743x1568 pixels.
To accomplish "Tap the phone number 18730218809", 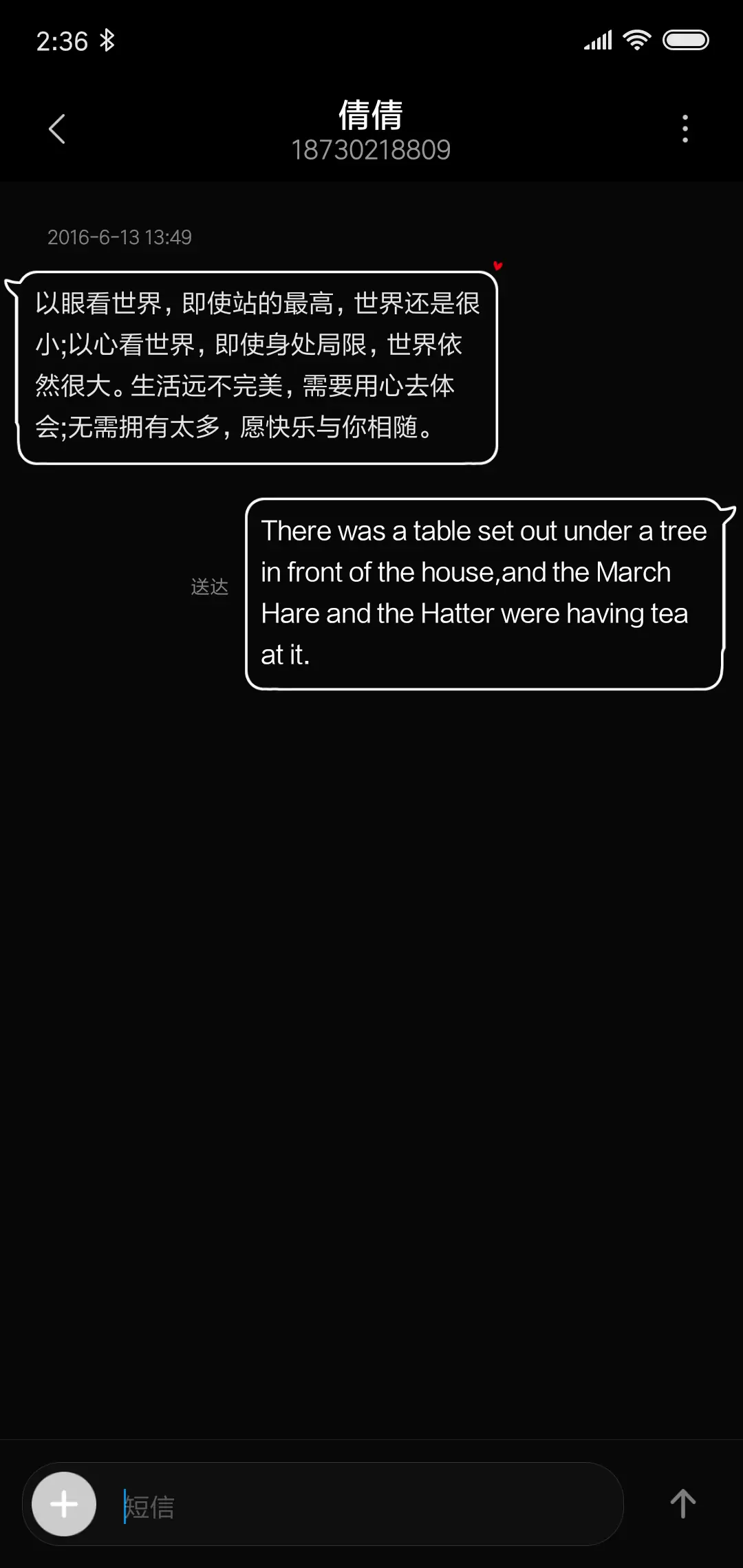I will coord(371,151).
